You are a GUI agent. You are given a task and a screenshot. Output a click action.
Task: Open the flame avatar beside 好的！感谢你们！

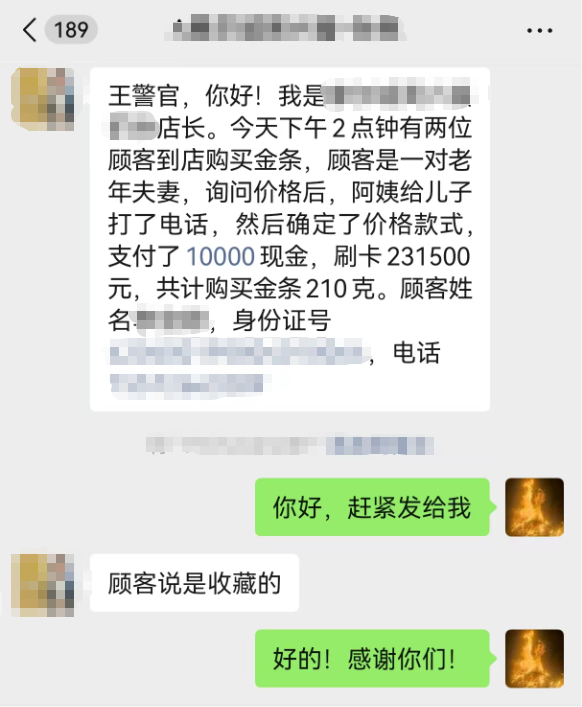click(534, 659)
